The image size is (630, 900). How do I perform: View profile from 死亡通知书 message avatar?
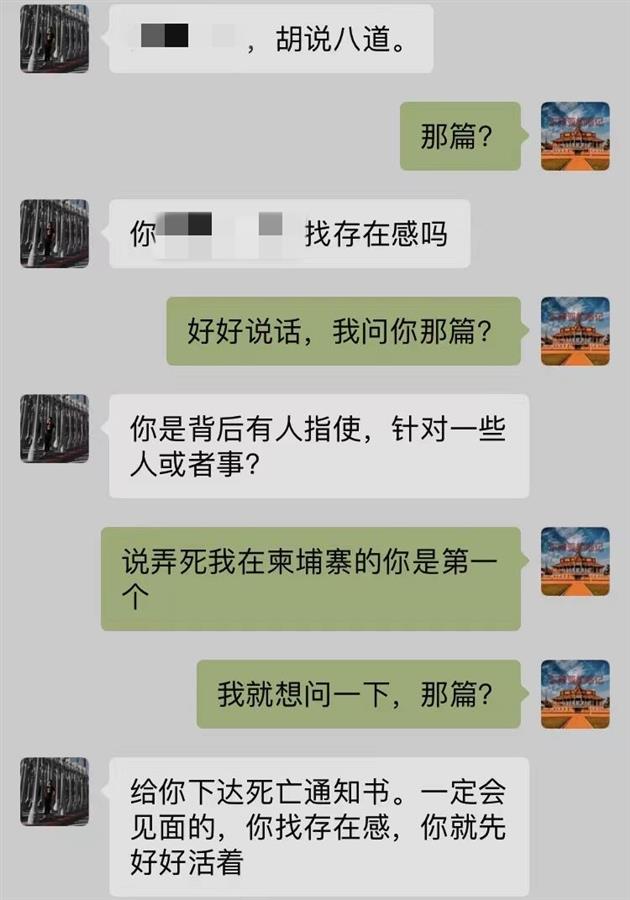54,791
